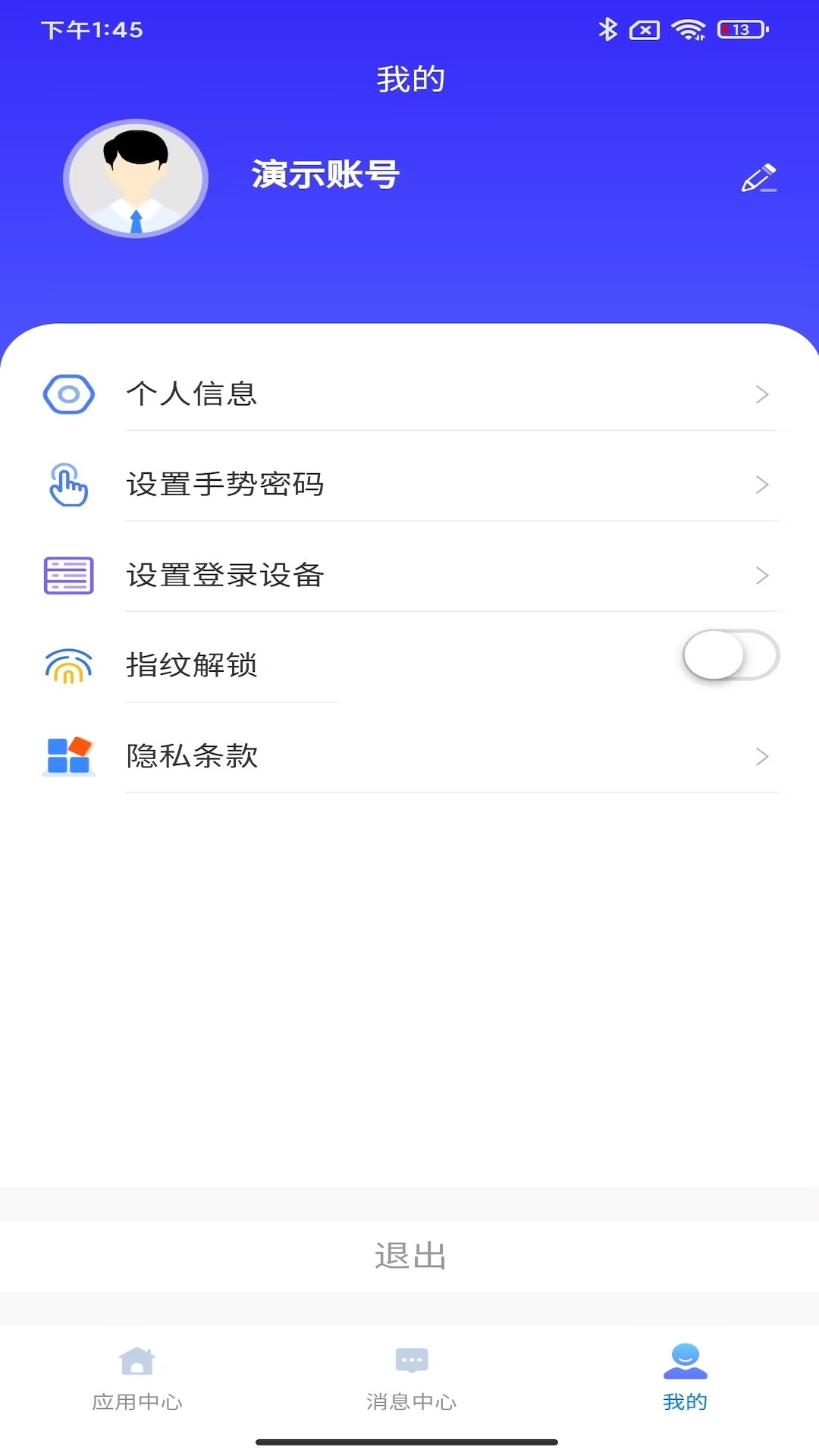Expand 个人信息 via its right chevron
This screenshot has width=819, height=1456.
[x=762, y=393]
